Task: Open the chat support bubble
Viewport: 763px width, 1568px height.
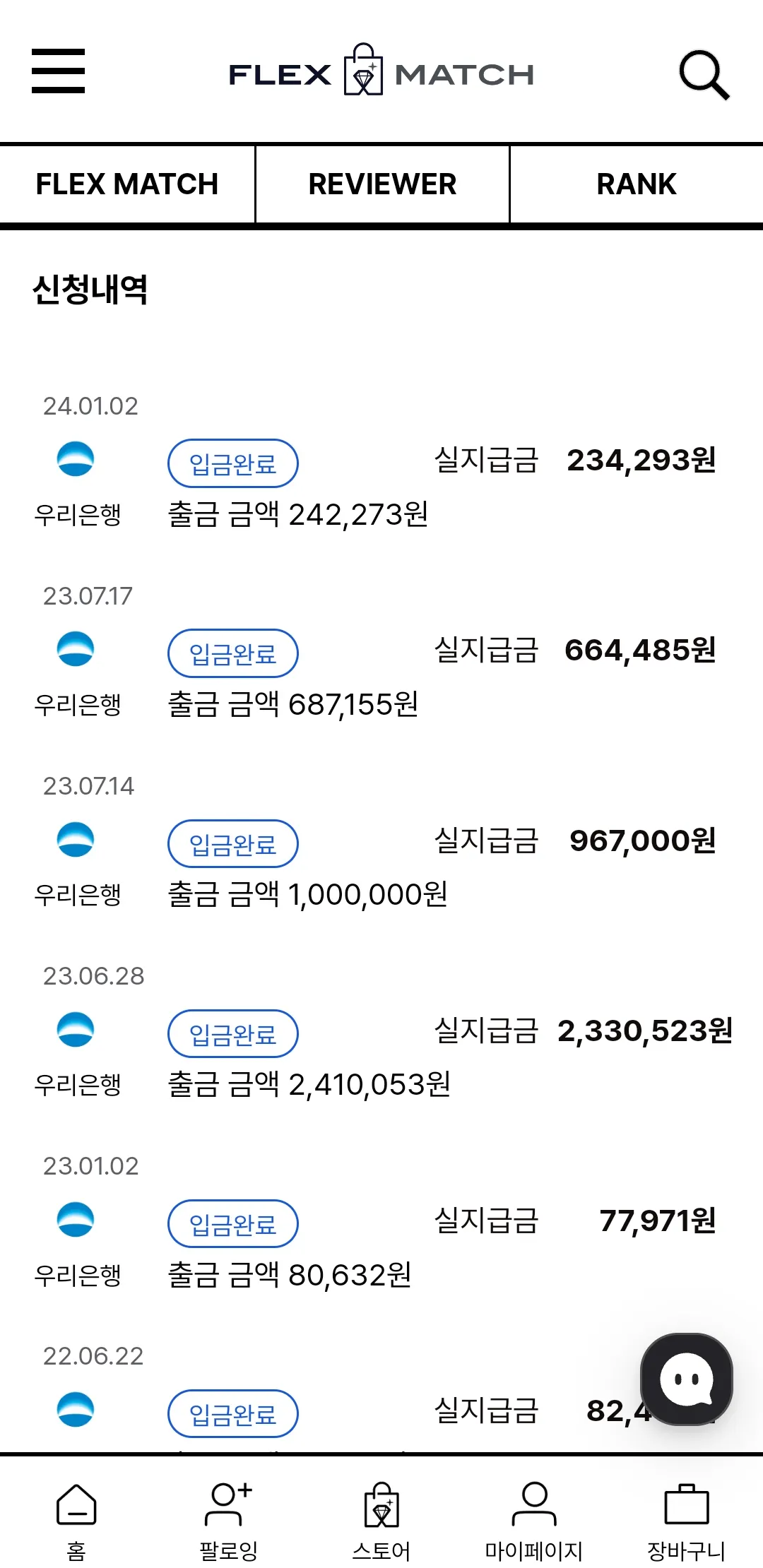Action: (686, 1379)
